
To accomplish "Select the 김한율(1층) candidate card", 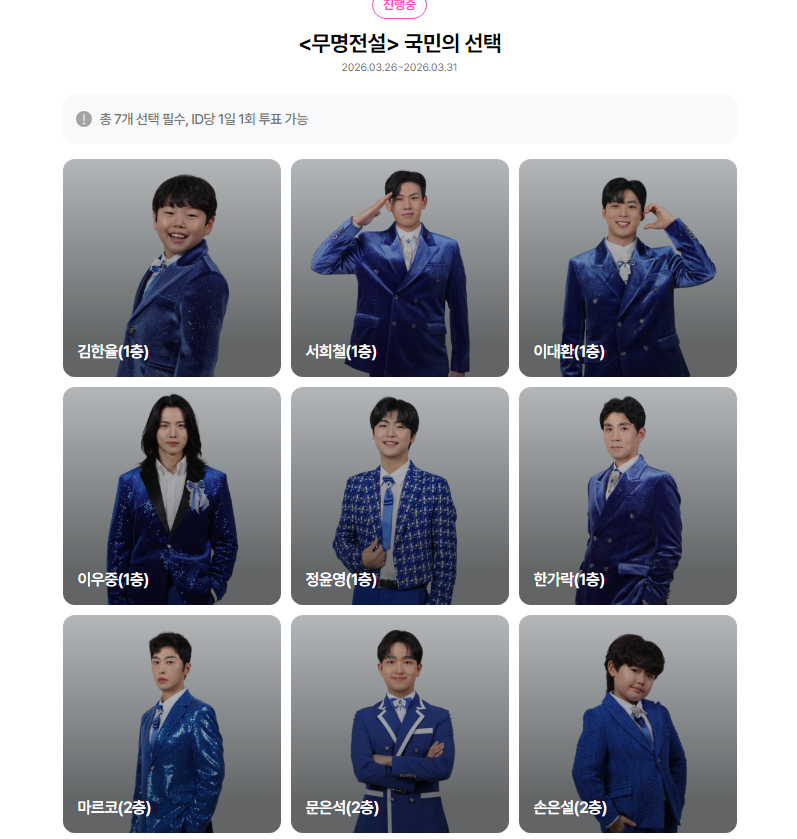I will (x=172, y=268).
